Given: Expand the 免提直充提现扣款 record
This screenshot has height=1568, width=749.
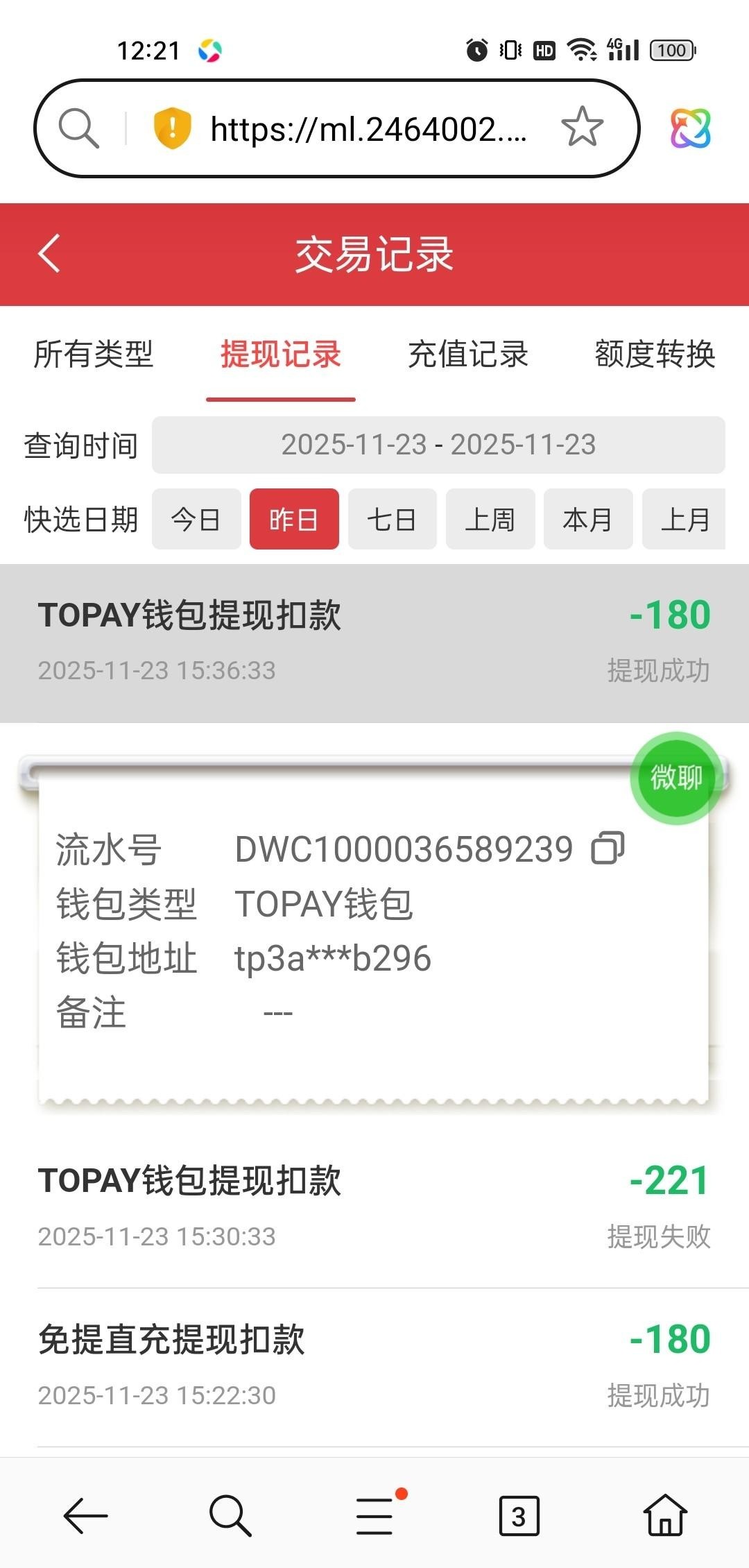Looking at the screenshot, I should [x=374, y=1365].
